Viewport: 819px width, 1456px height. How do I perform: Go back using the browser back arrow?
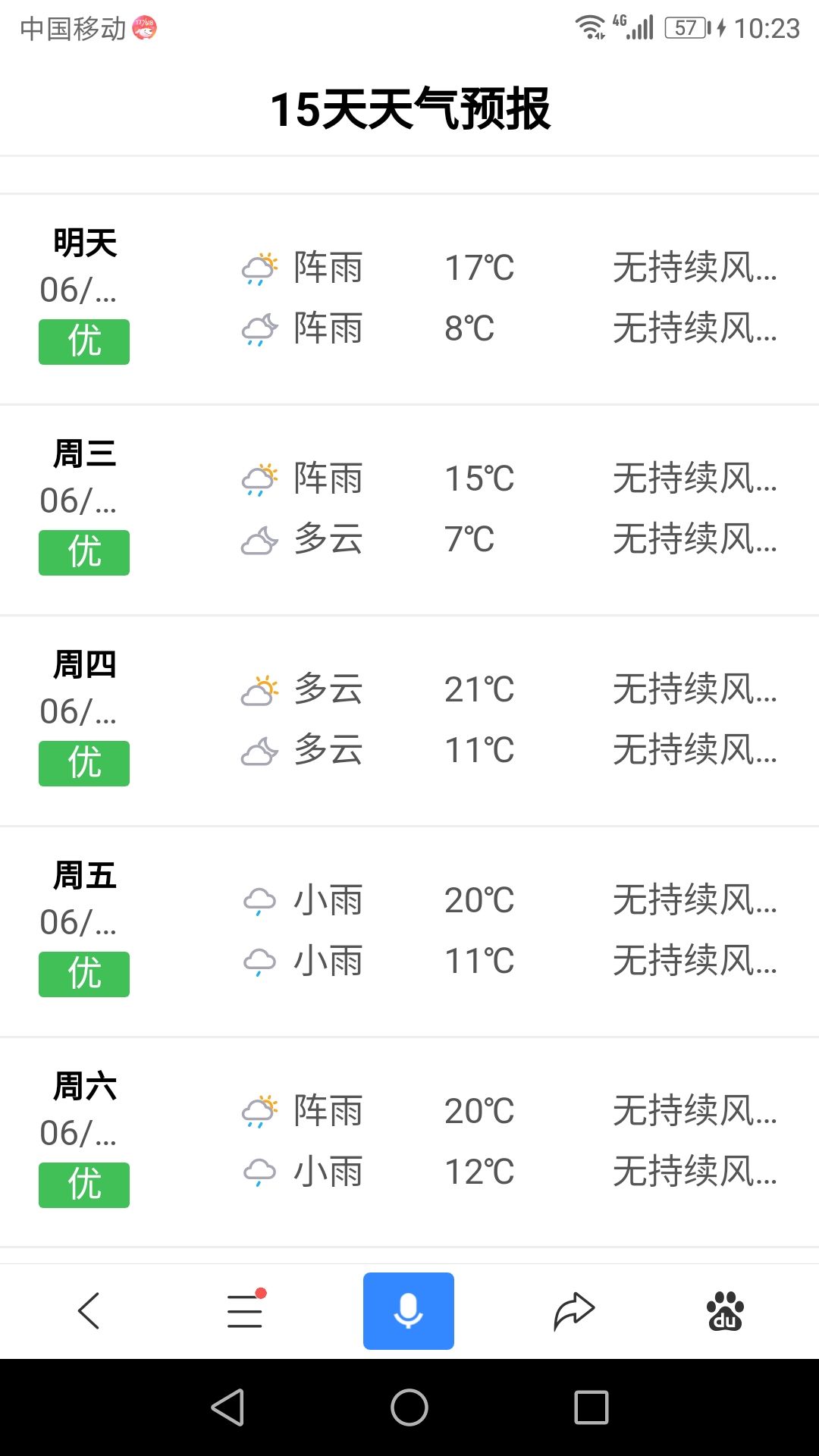click(x=89, y=1310)
